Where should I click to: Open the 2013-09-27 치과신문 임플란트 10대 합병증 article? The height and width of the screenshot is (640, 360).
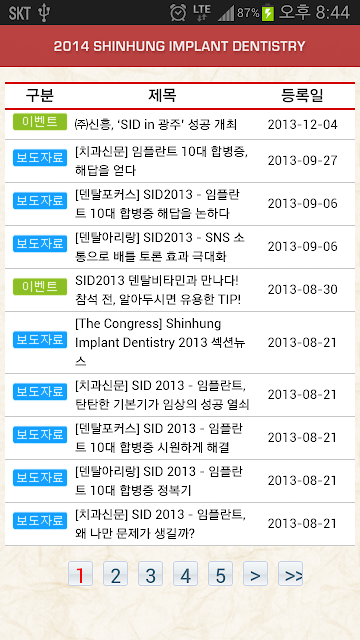(180, 161)
